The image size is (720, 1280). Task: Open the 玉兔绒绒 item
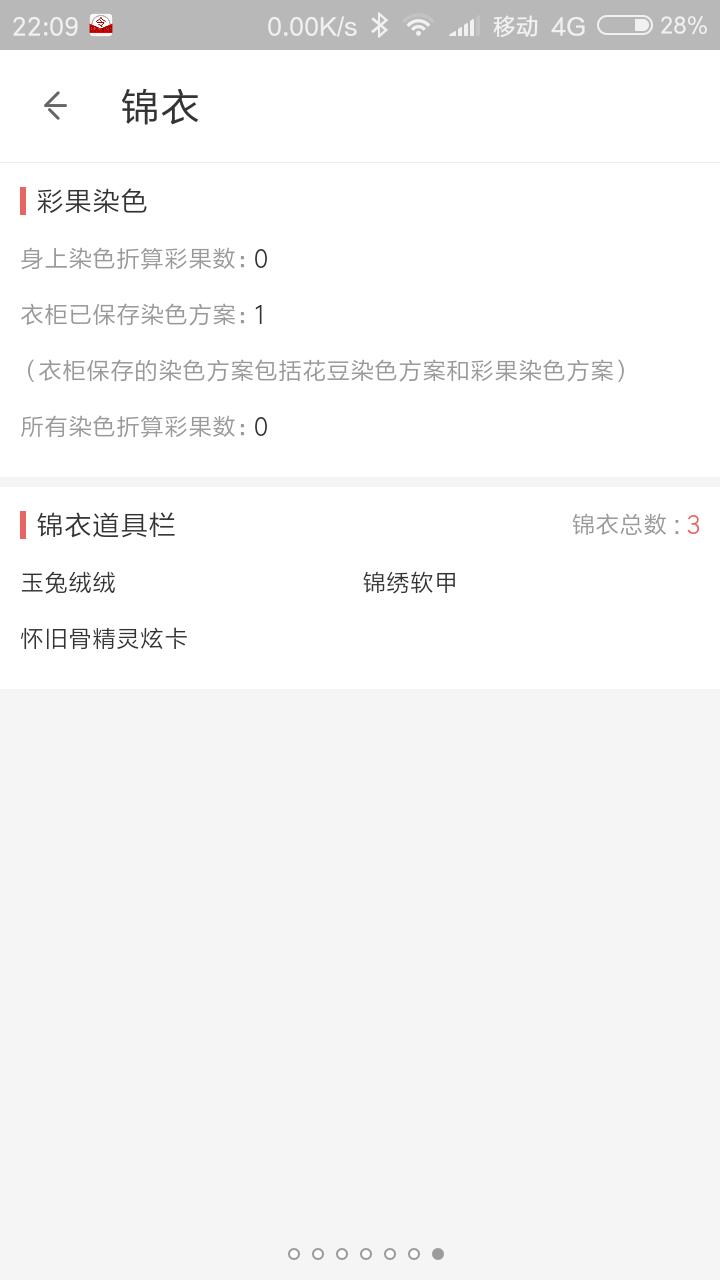tap(69, 583)
